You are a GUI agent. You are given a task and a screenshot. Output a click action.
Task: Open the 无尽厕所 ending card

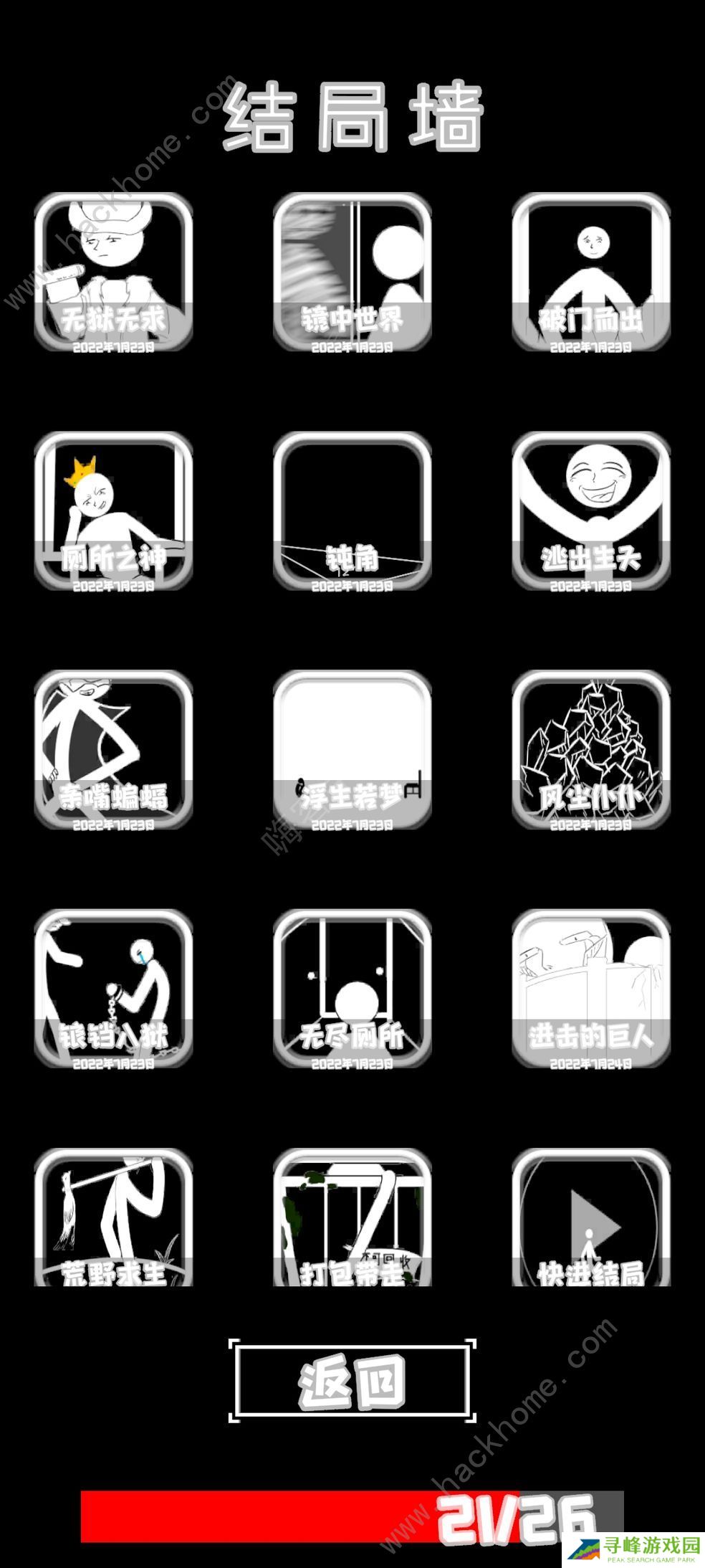pos(352,989)
